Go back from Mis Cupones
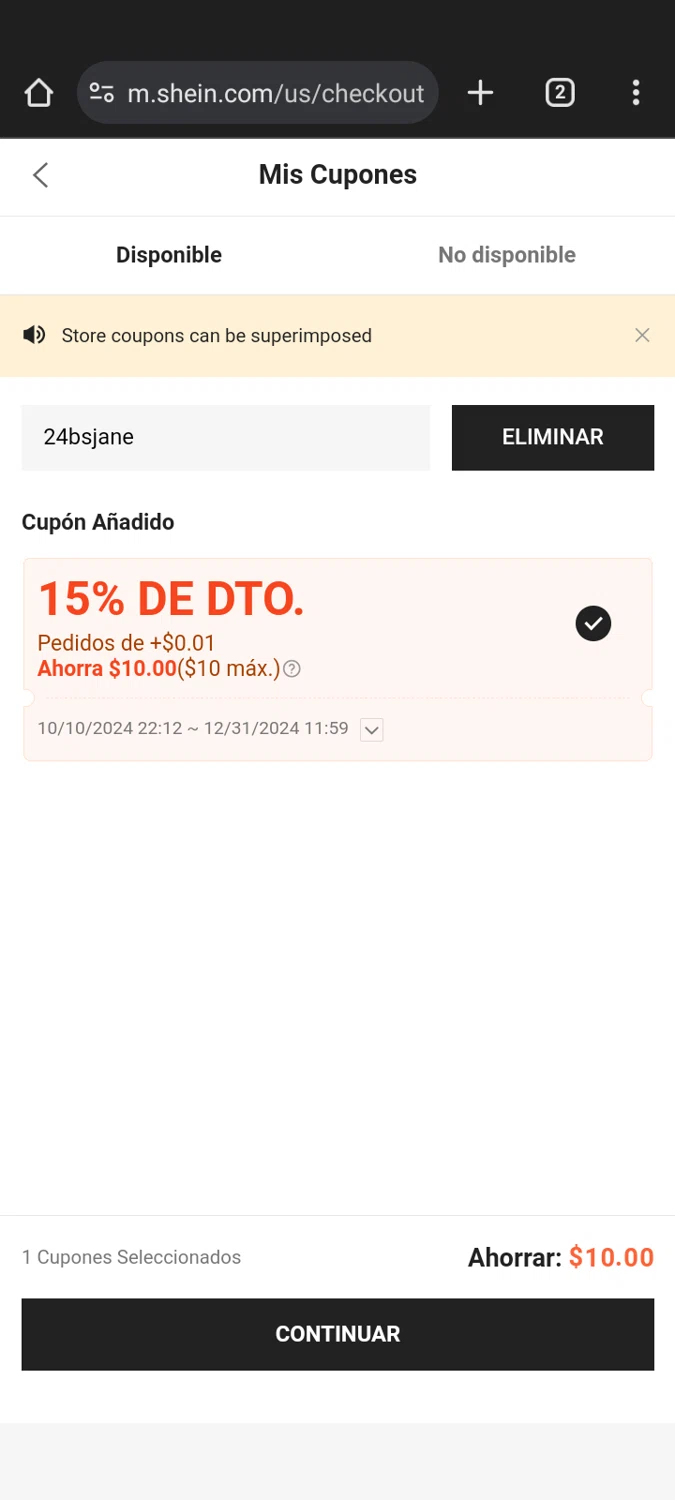675x1500 pixels. click(x=40, y=175)
